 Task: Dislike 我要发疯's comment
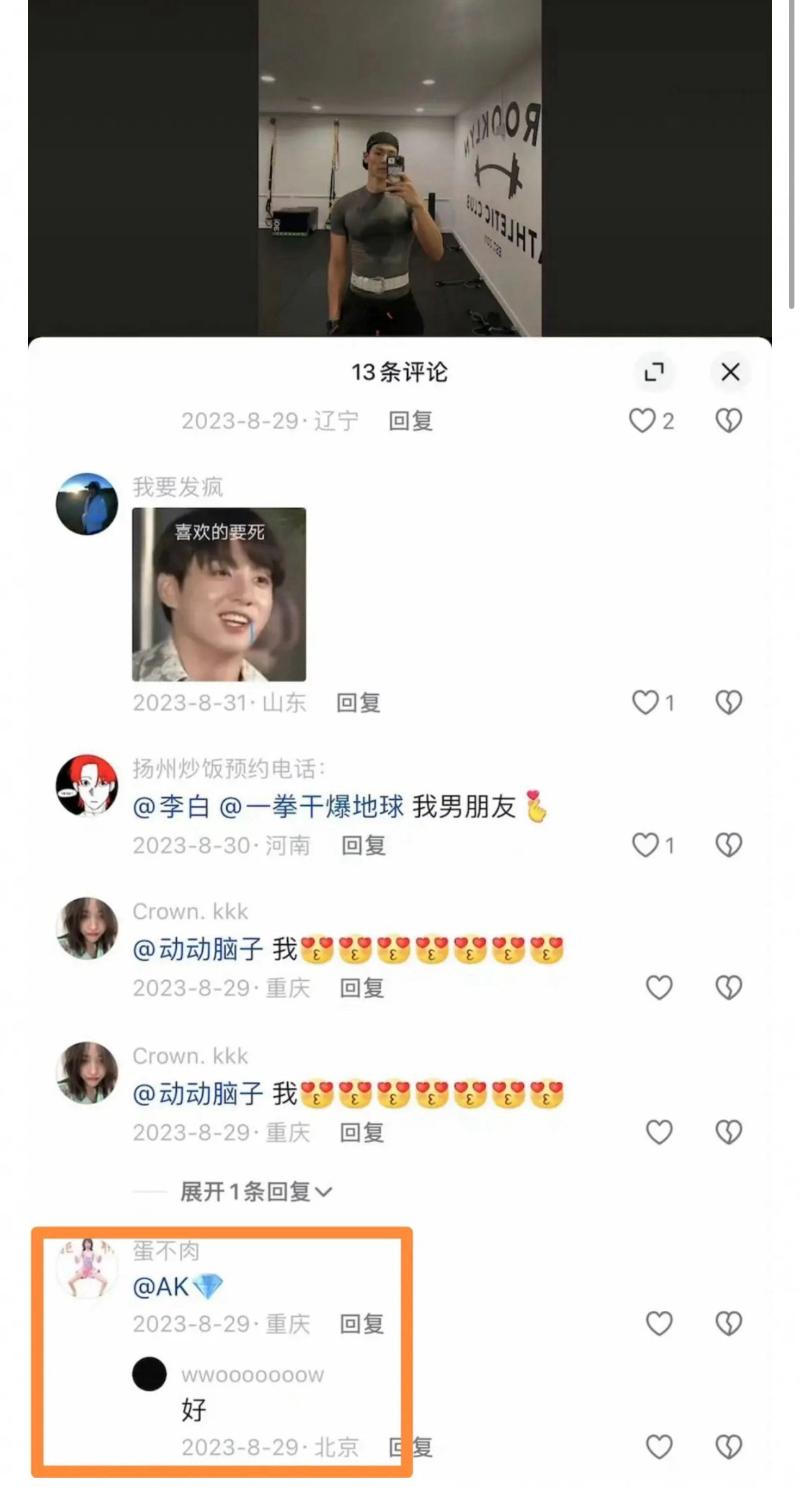pos(729,702)
